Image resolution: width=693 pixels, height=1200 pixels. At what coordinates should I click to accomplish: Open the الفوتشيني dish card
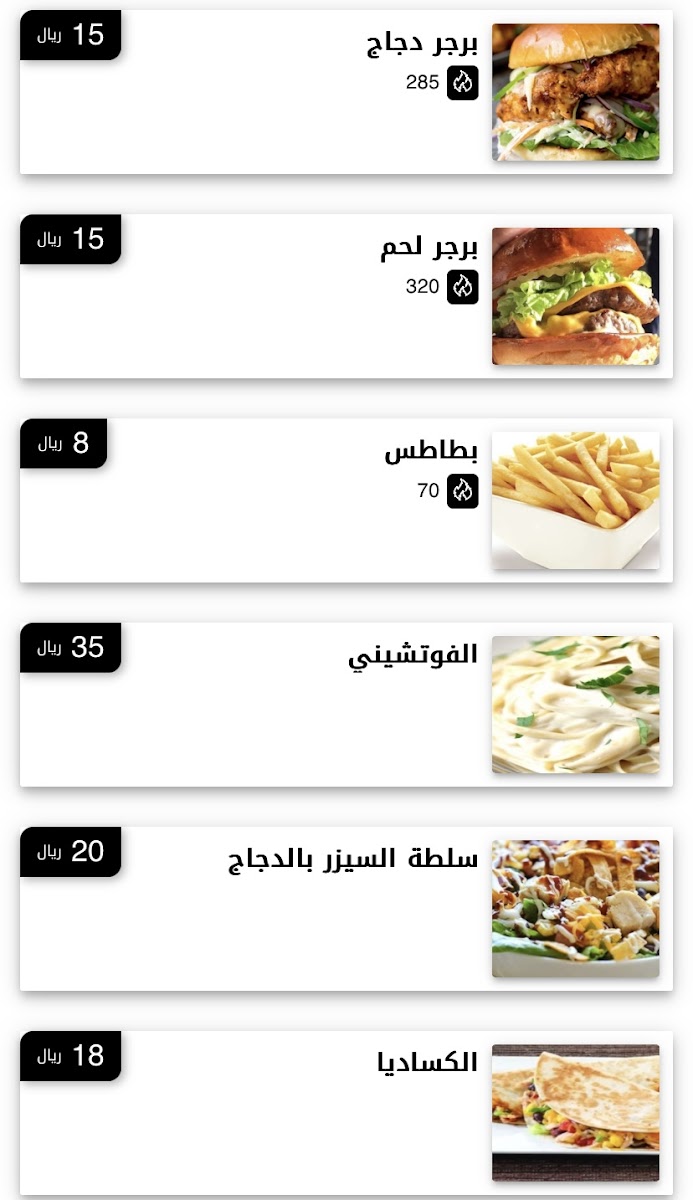point(346,704)
